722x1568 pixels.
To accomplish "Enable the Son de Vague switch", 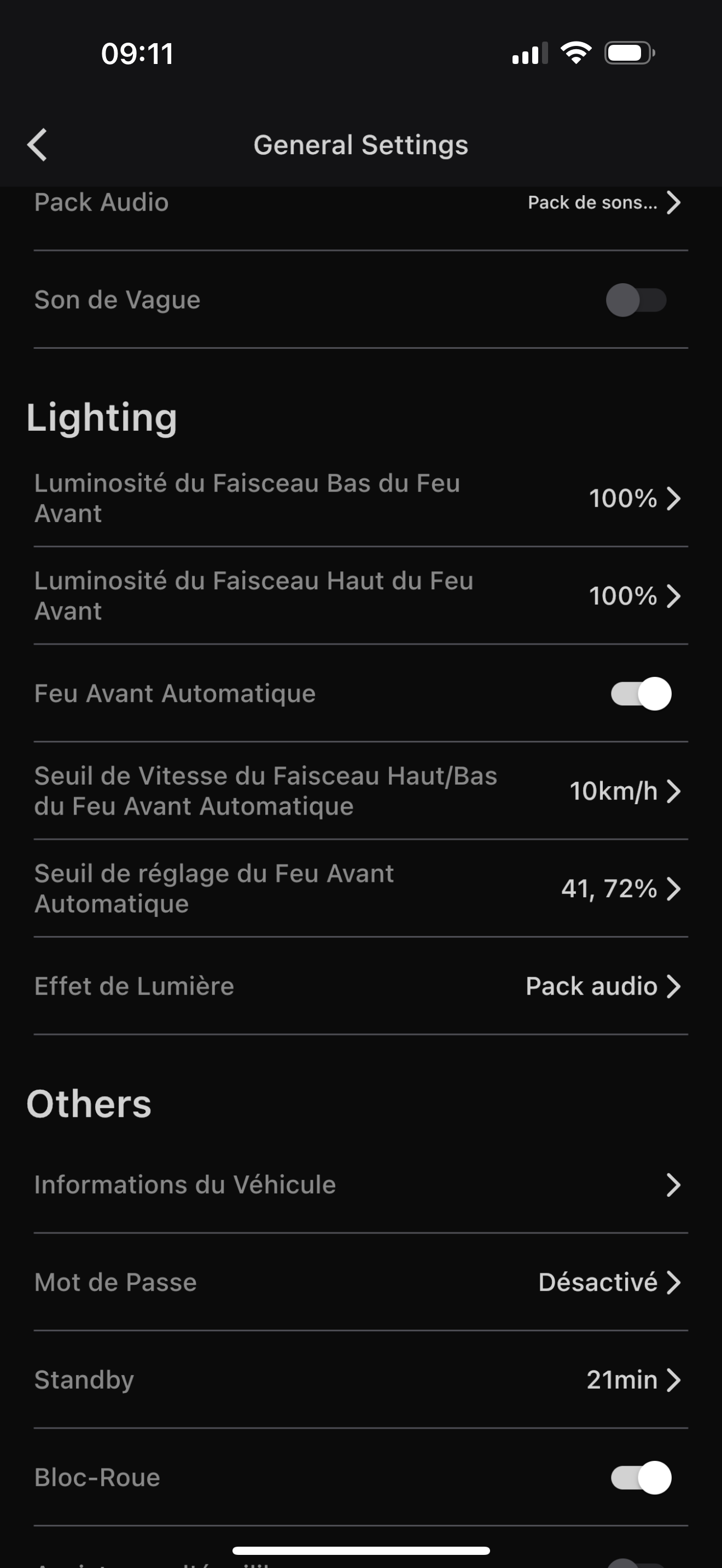I will [x=636, y=300].
